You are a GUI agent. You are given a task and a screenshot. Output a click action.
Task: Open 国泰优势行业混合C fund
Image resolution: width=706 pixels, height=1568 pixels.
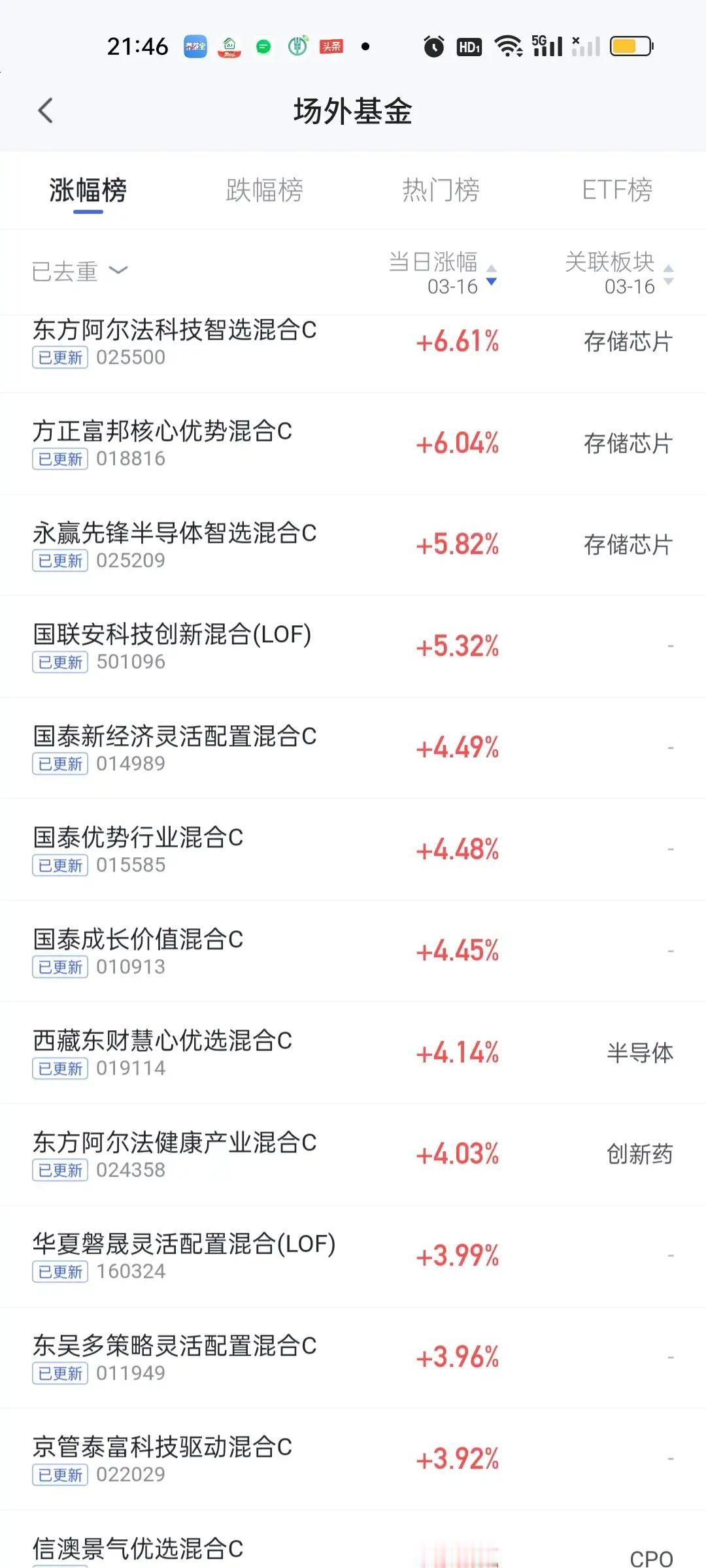pos(138,838)
